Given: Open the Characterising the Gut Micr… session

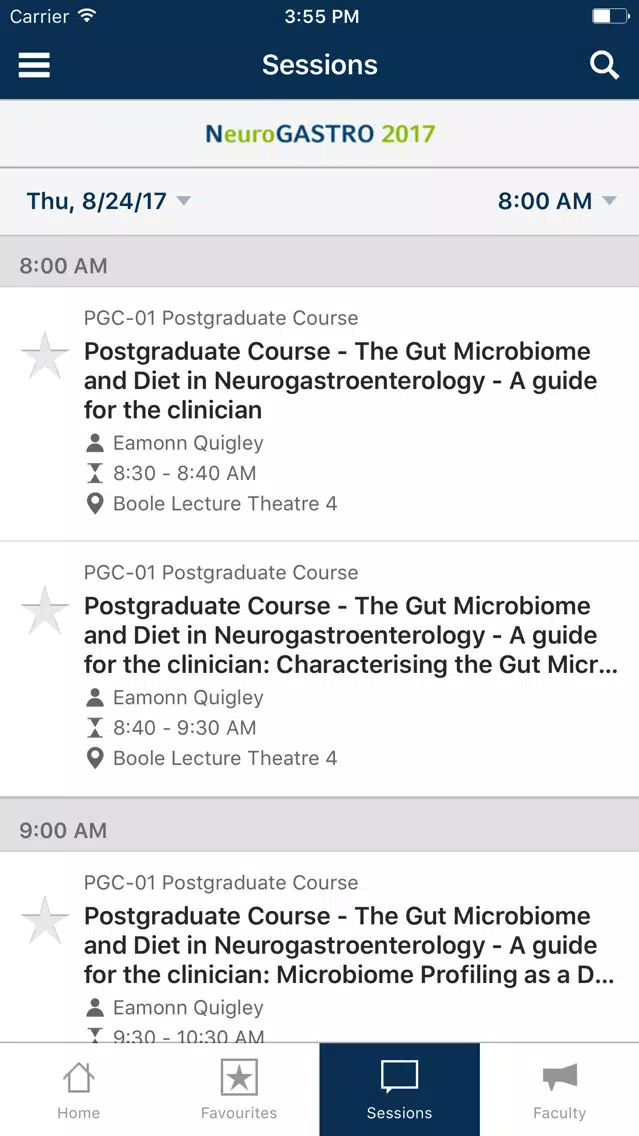Looking at the screenshot, I should (x=320, y=669).
